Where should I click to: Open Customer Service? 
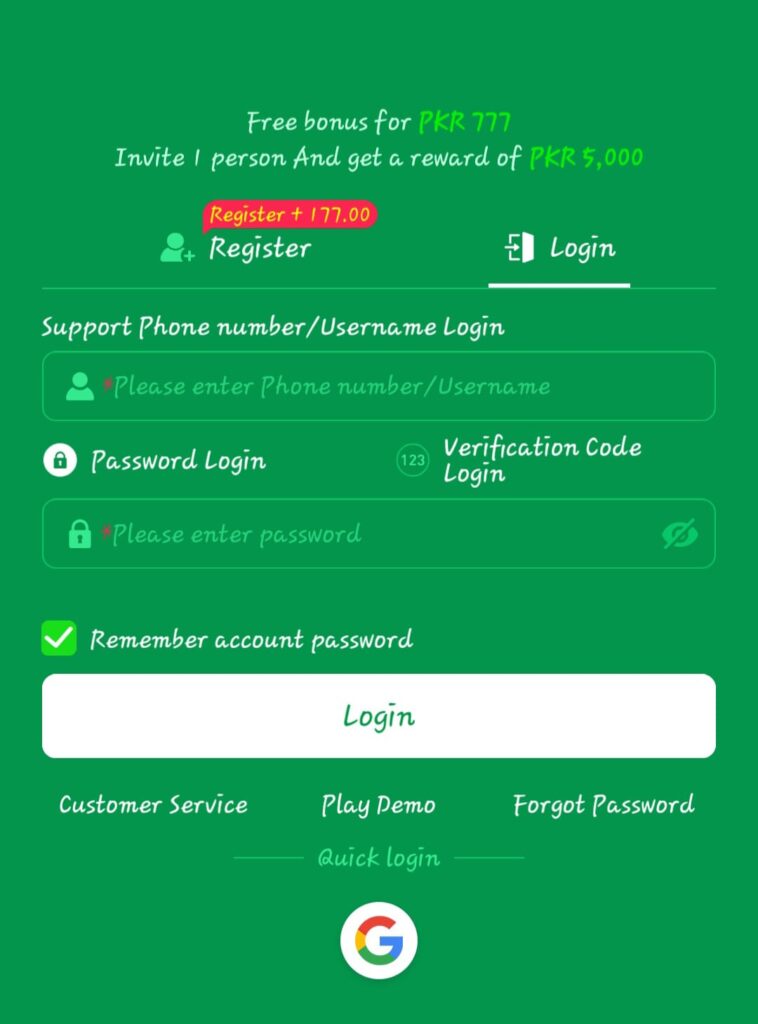coord(153,805)
